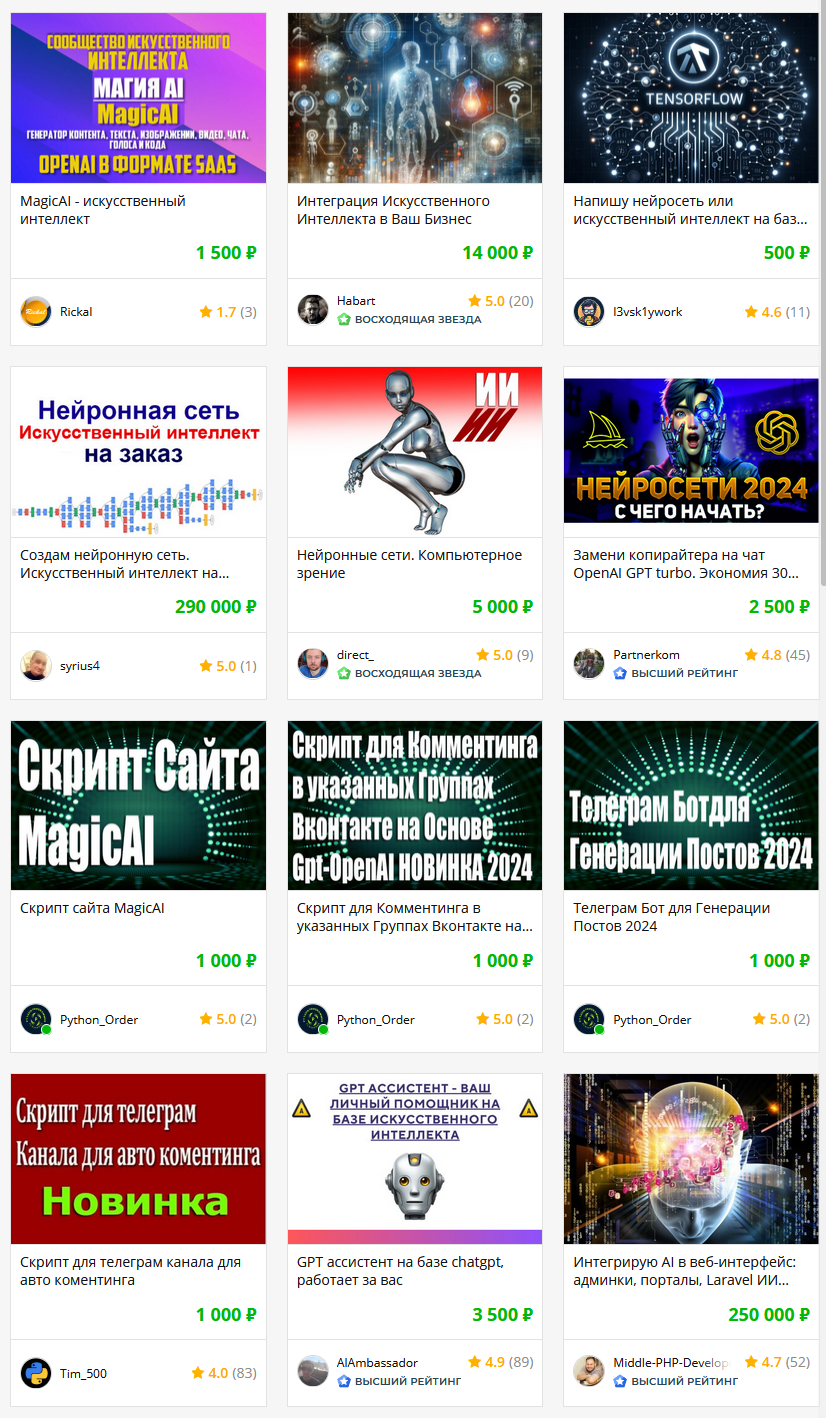826x1418 pixels.
Task: Open the Скрипт сайта MagicAI listing
Action: [92, 908]
